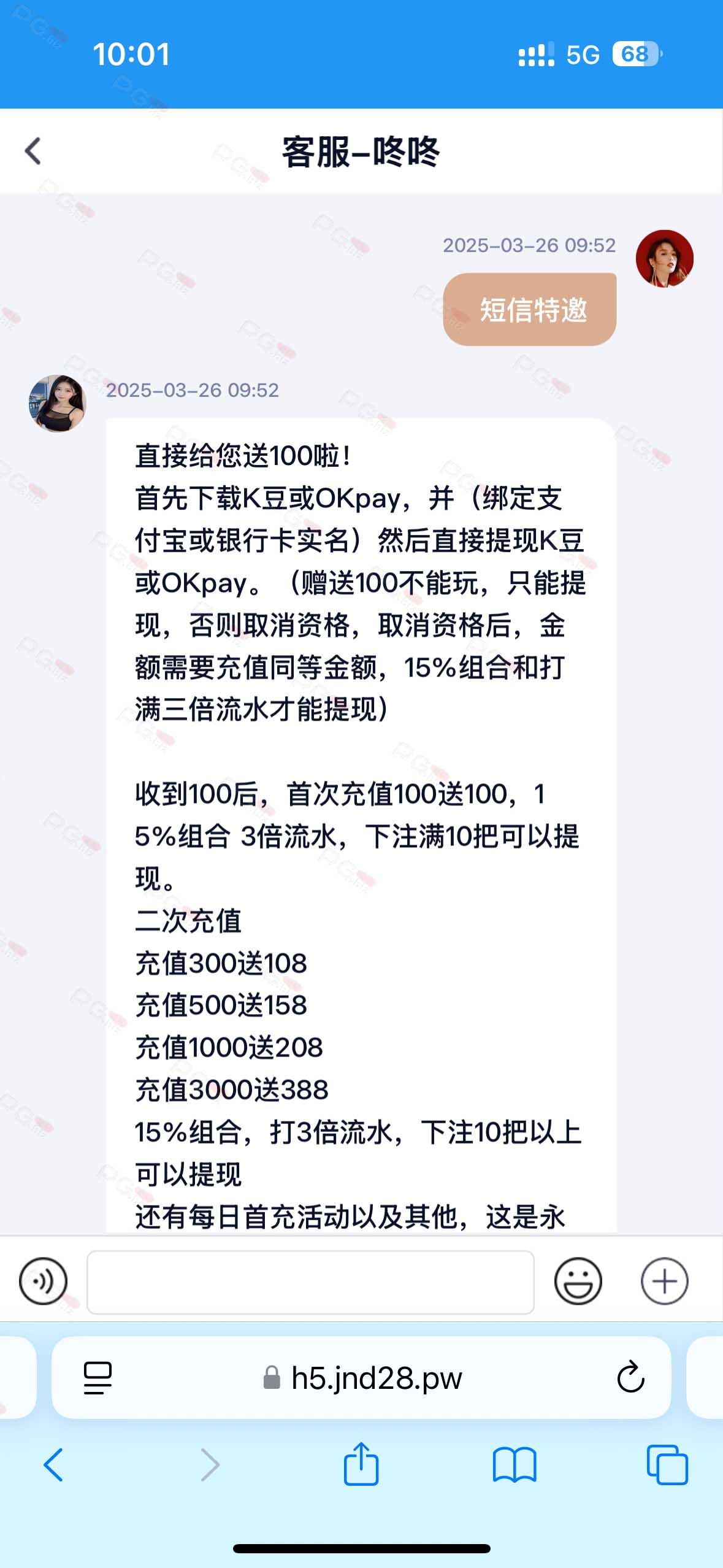723x1568 pixels.
Task: Open the Safari page settings menu
Action: point(98,1378)
